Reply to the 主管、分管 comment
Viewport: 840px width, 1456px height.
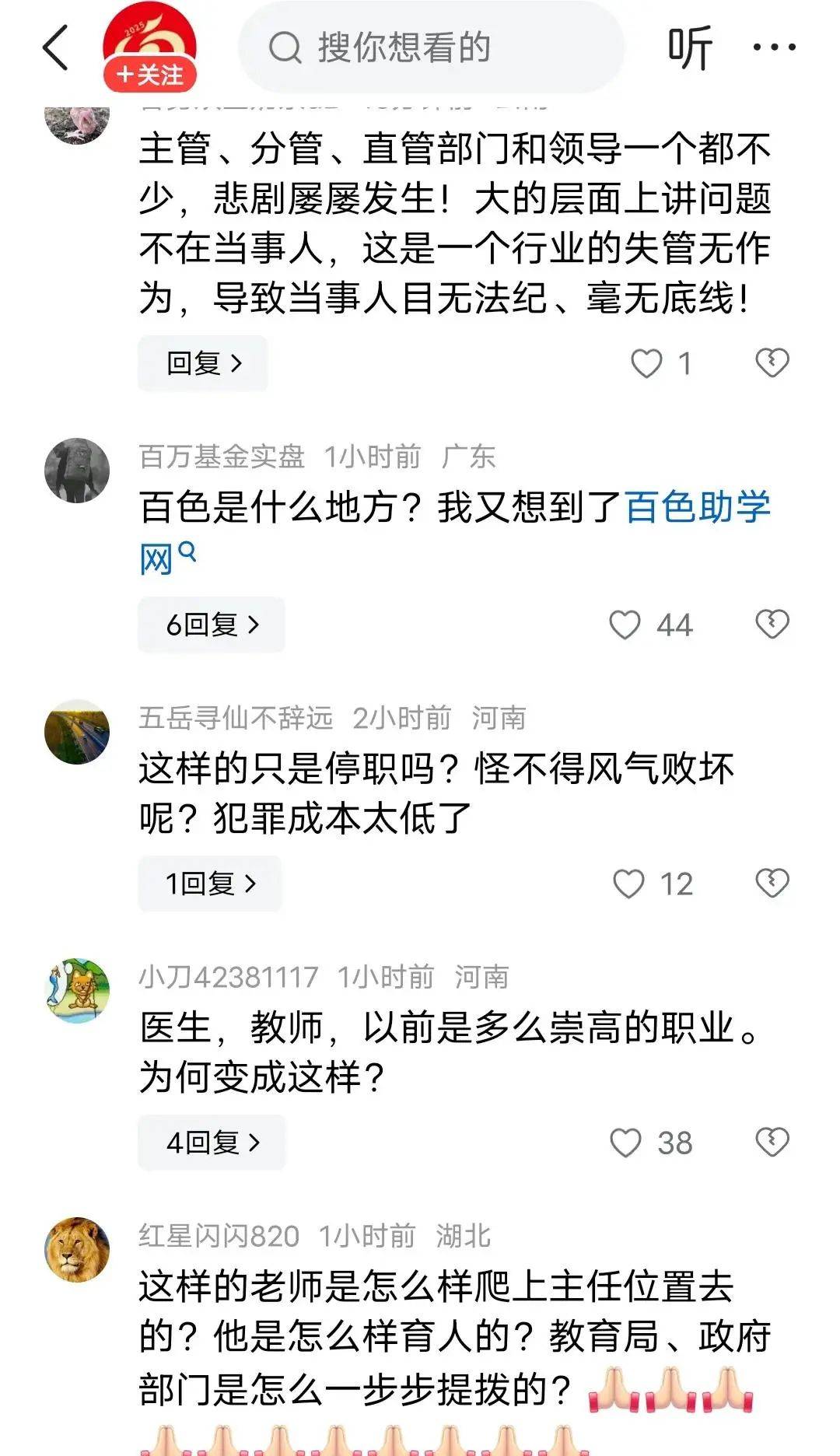tap(203, 363)
